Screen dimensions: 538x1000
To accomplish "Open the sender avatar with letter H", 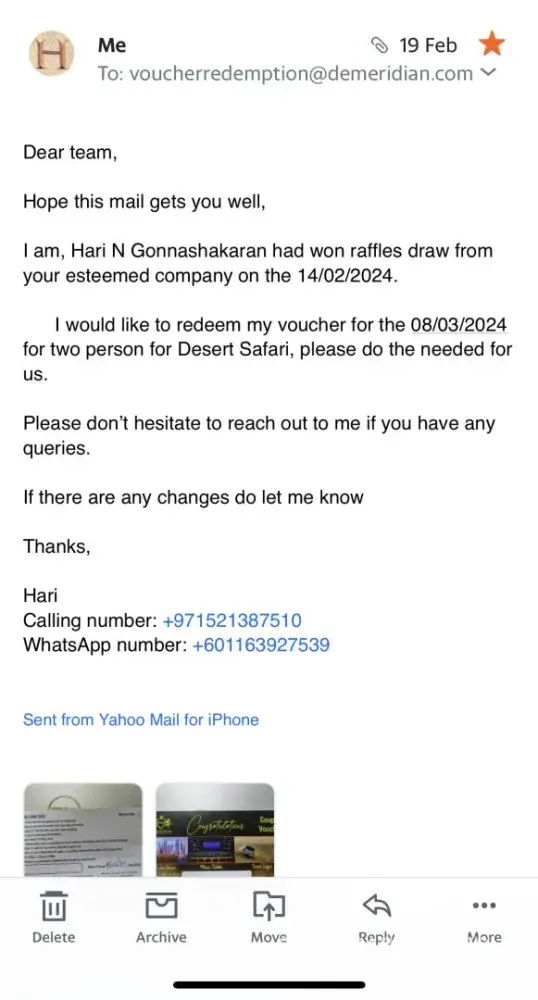I will pyautogui.click(x=52, y=54).
